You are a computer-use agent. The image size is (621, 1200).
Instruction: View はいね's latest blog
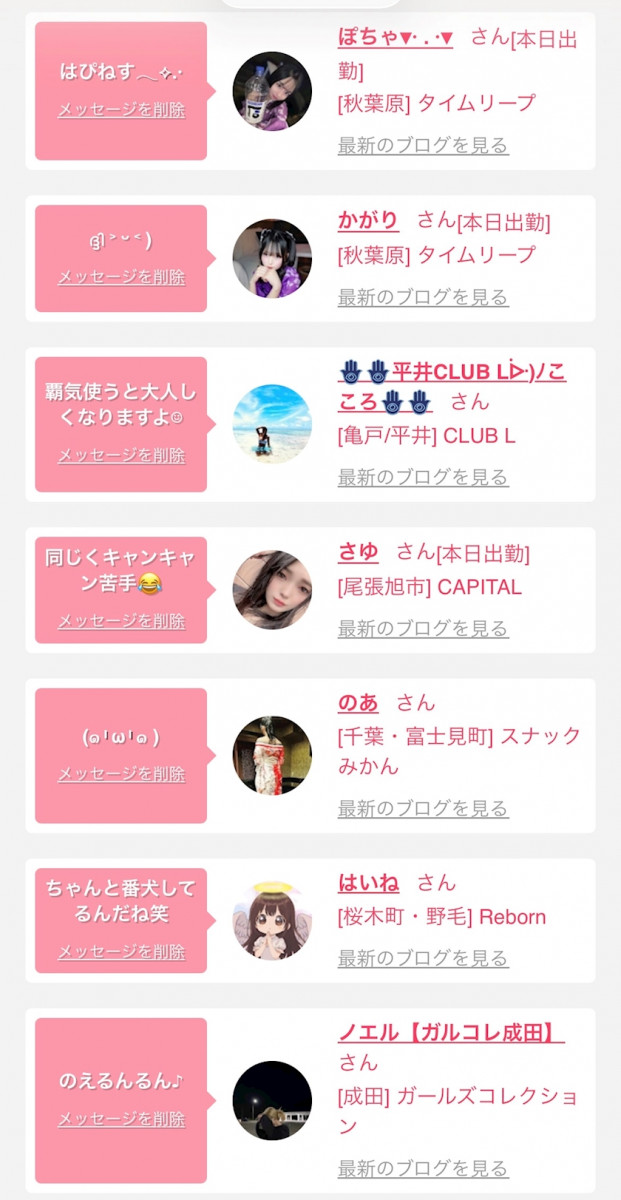[423, 958]
